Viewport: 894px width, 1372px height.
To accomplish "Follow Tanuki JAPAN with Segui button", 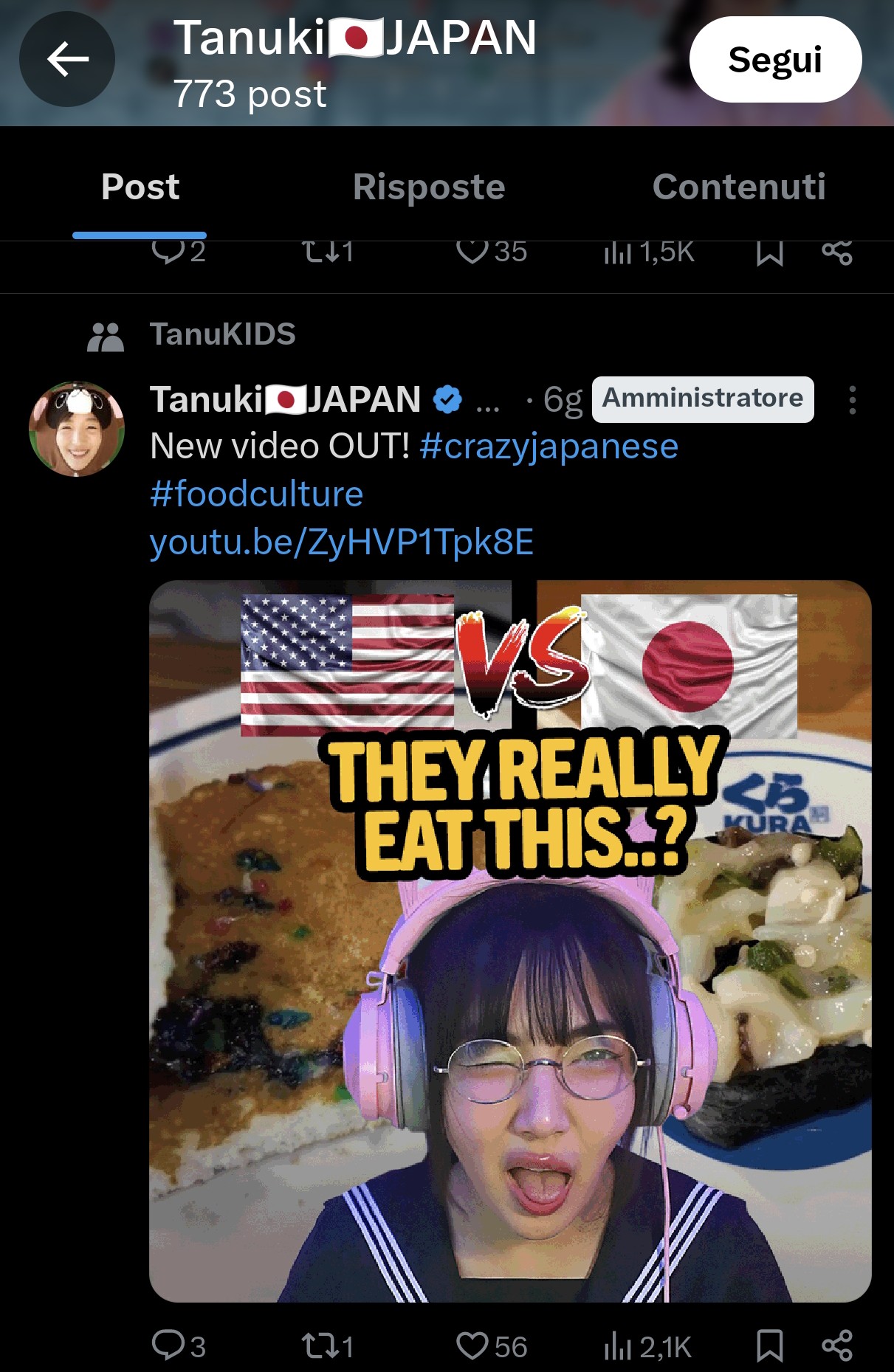I will click(775, 59).
